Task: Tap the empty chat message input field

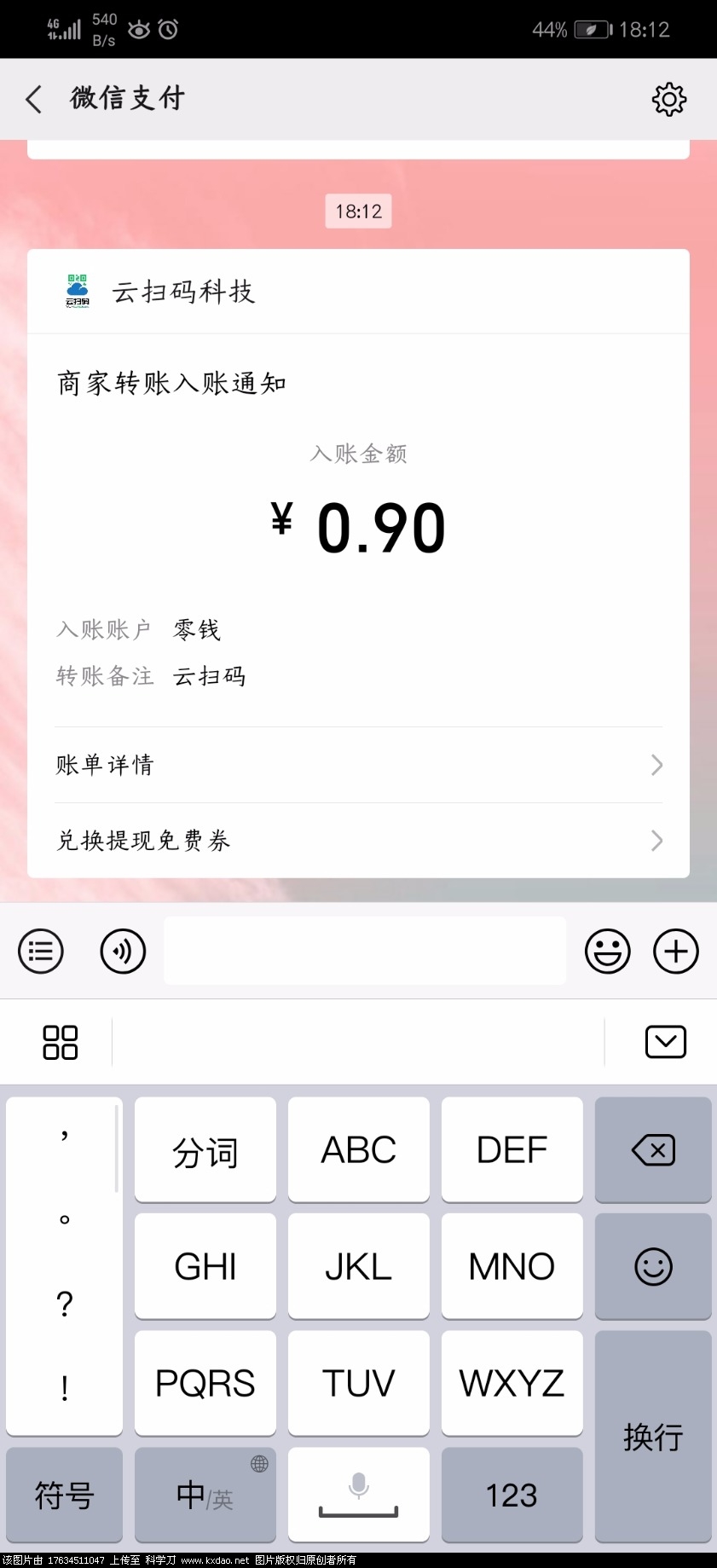Action: (364, 951)
